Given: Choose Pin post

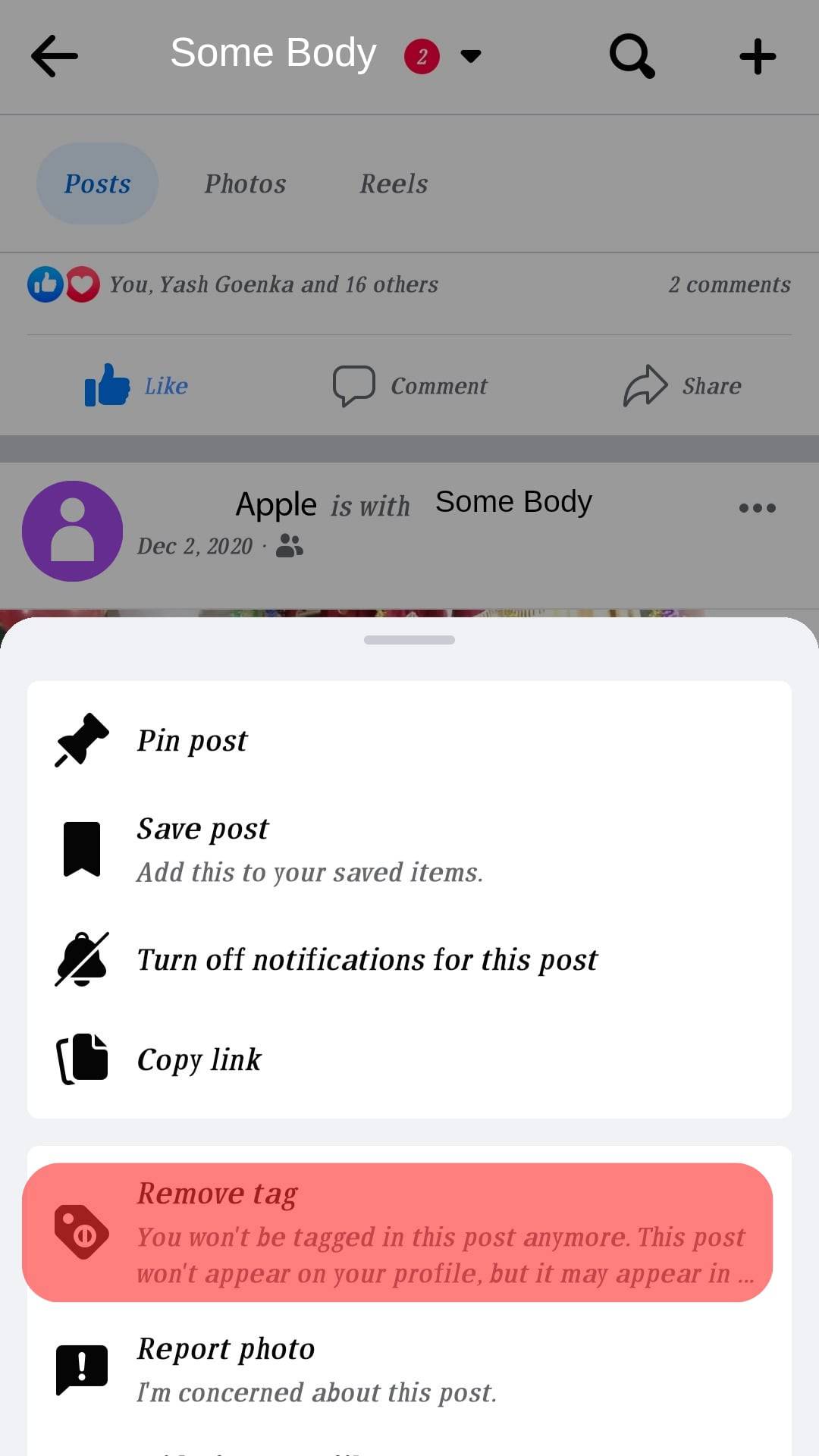Looking at the screenshot, I should [x=192, y=741].
